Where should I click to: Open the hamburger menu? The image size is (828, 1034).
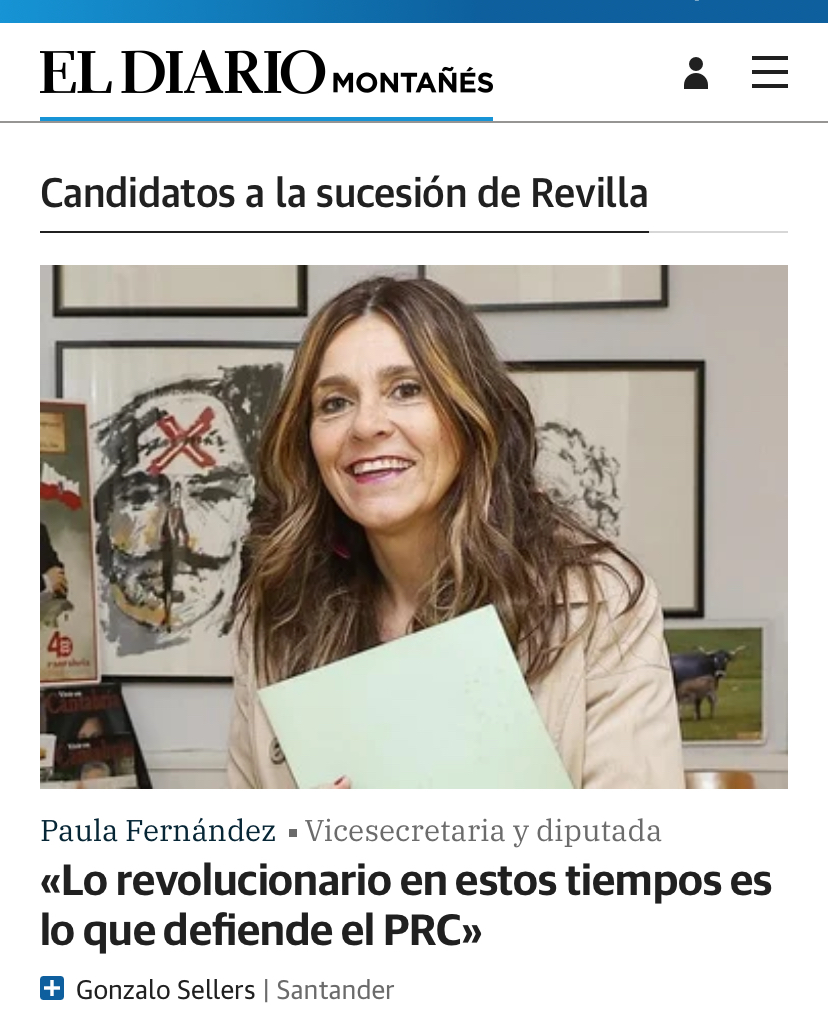[769, 73]
